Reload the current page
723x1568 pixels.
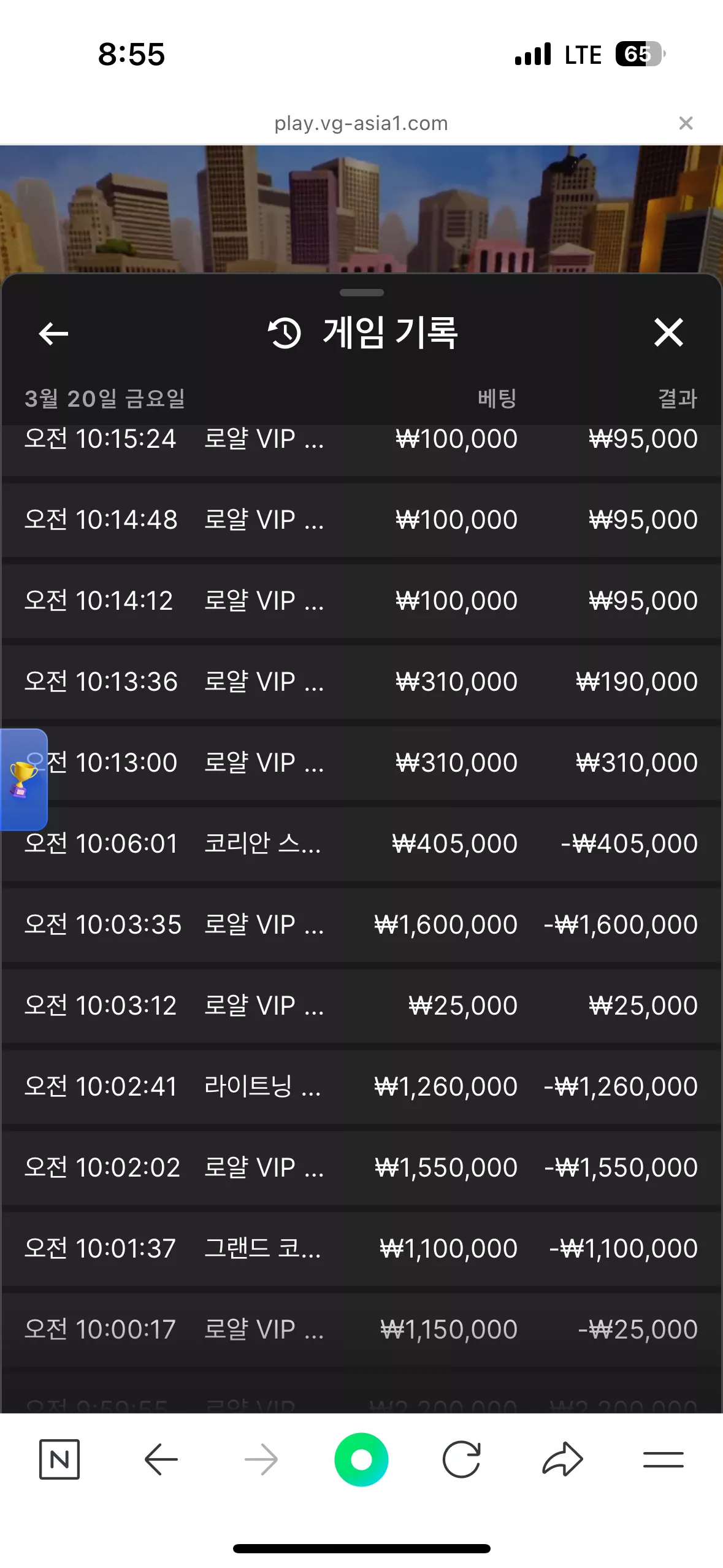click(461, 1459)
